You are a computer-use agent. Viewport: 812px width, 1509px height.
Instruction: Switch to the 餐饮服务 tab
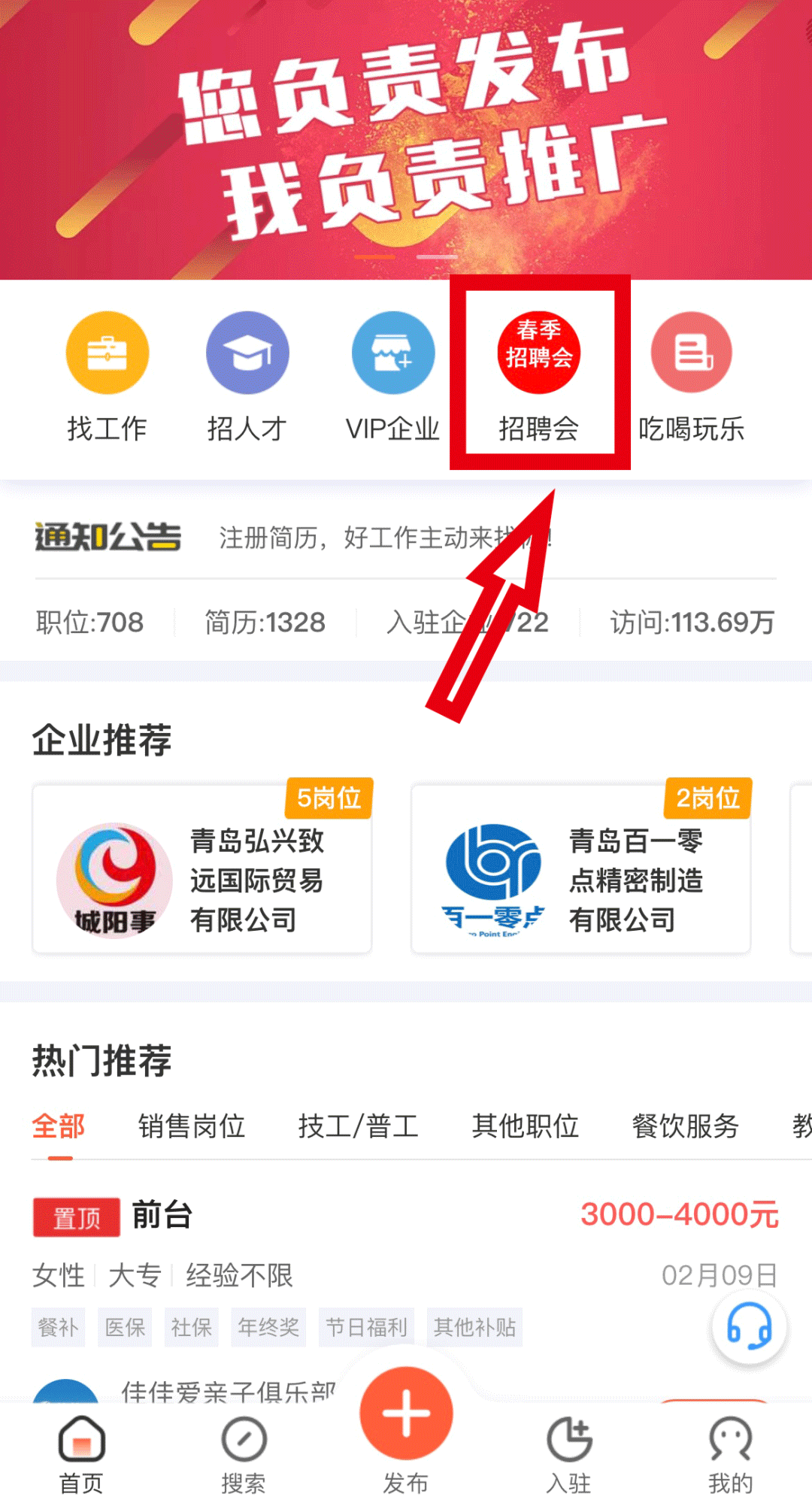pyautogui.click(x=685, y=1126)
